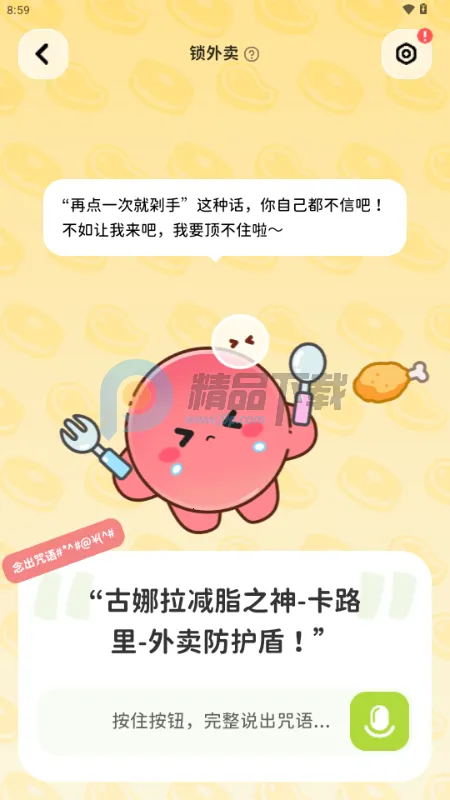The image size is (450, 800).
Task: Go back using the top-left arrow
Action: 43,54
